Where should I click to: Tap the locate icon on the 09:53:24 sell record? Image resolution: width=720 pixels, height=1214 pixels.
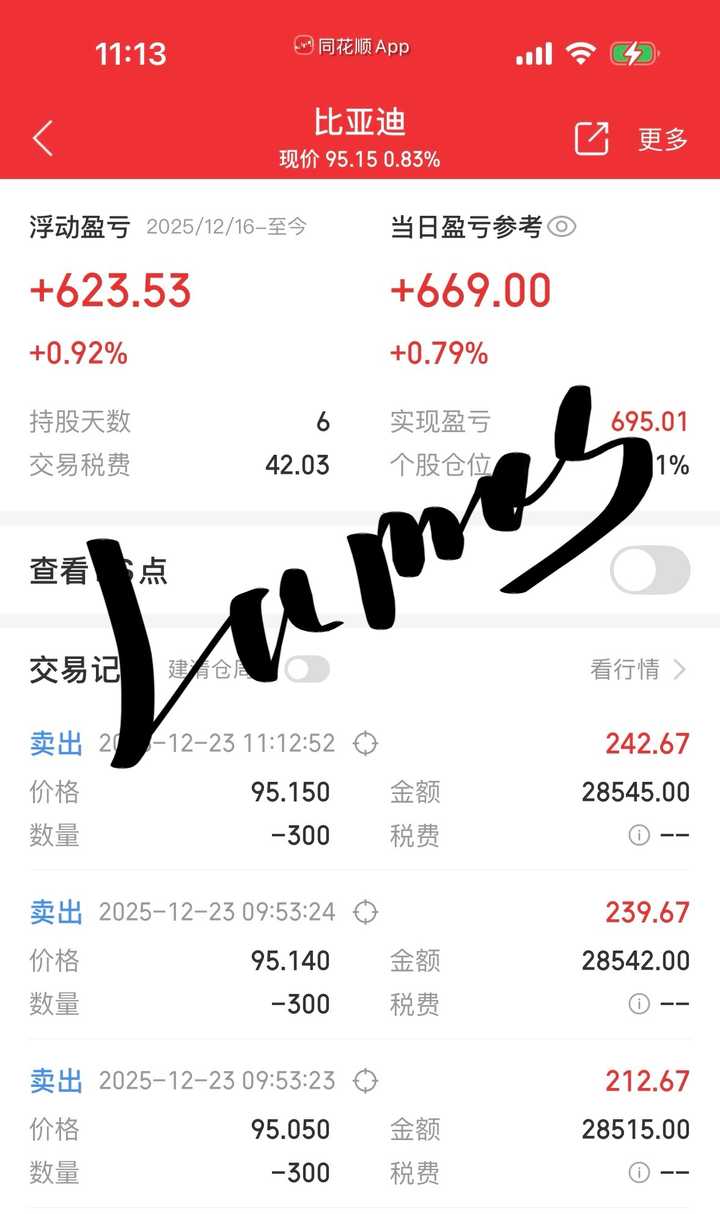pos(365,912)
